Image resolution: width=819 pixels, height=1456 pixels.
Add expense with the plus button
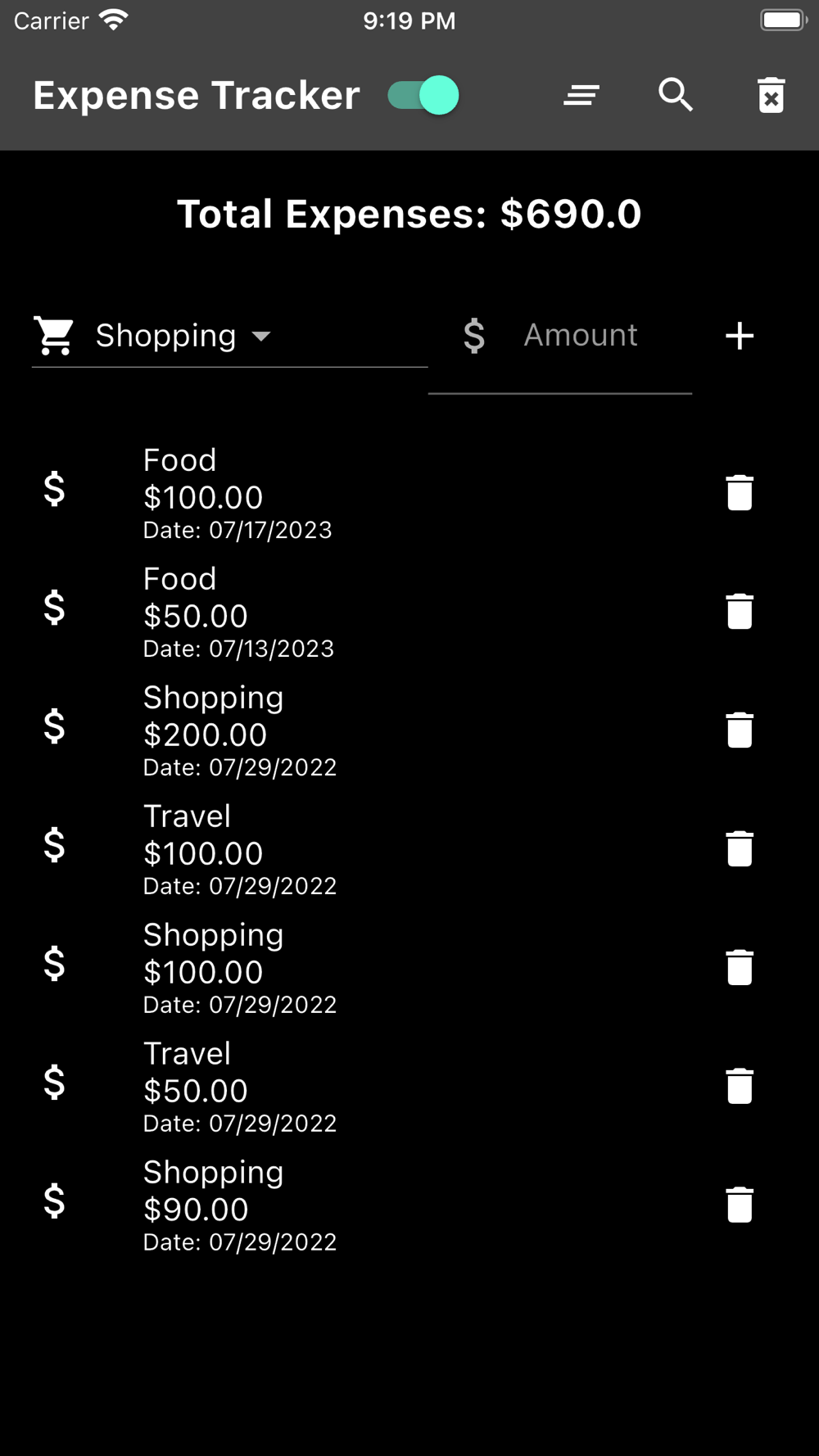739,336
